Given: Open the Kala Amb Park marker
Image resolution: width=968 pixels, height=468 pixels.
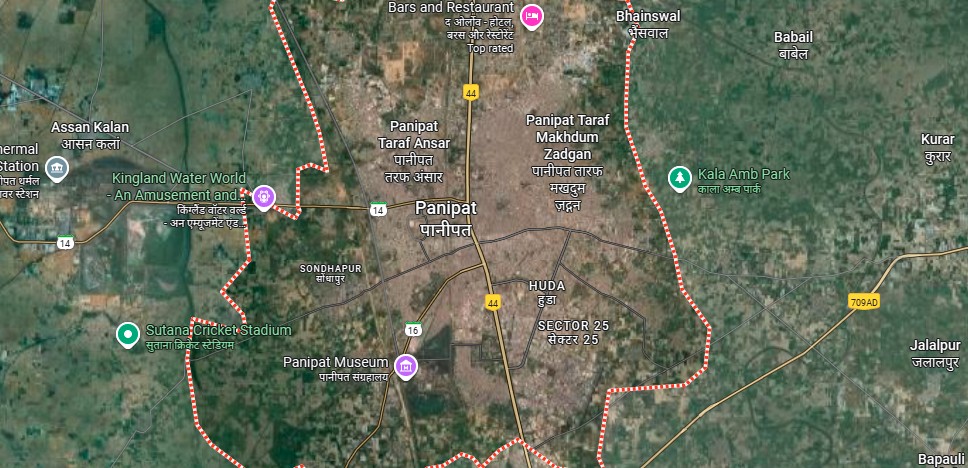Looking at the screenshot, I should (680, 179).
